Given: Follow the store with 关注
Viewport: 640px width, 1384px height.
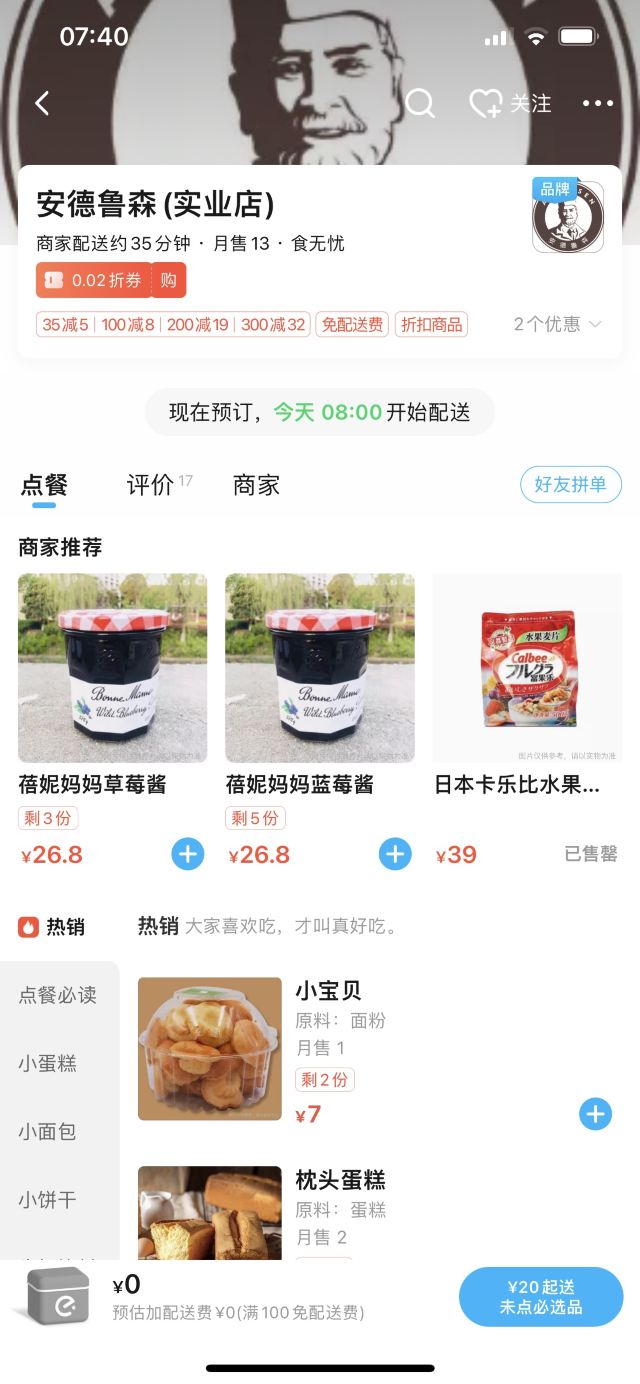Looking at the screenshot, I should 511,103.
